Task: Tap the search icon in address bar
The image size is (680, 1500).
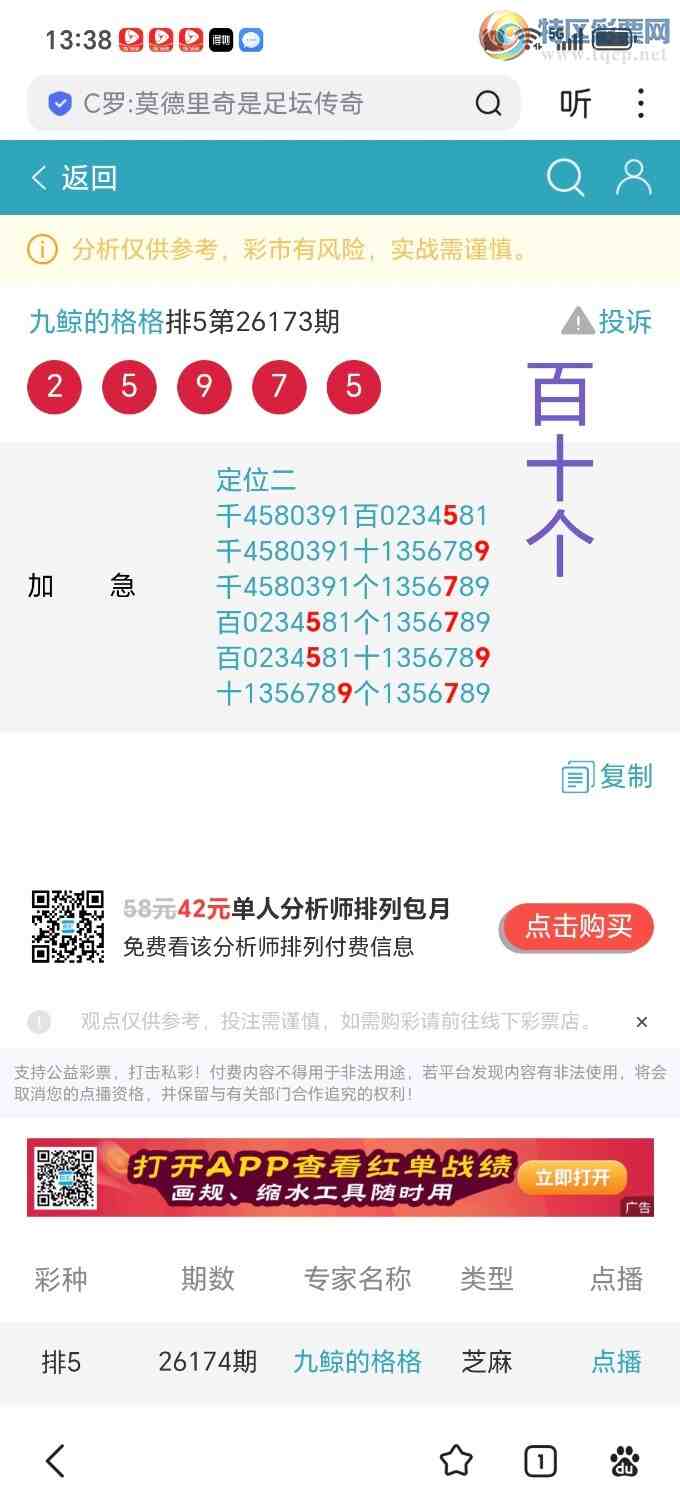Action: [488, 103]
